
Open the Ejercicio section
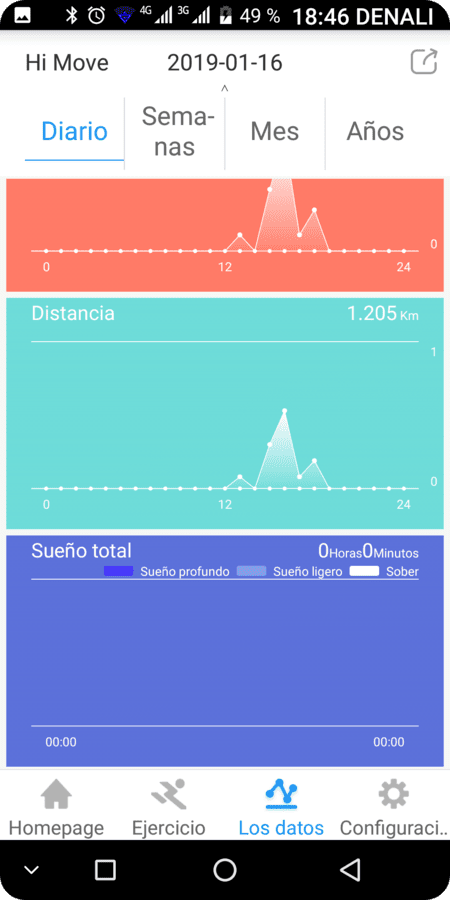[168, 806]
